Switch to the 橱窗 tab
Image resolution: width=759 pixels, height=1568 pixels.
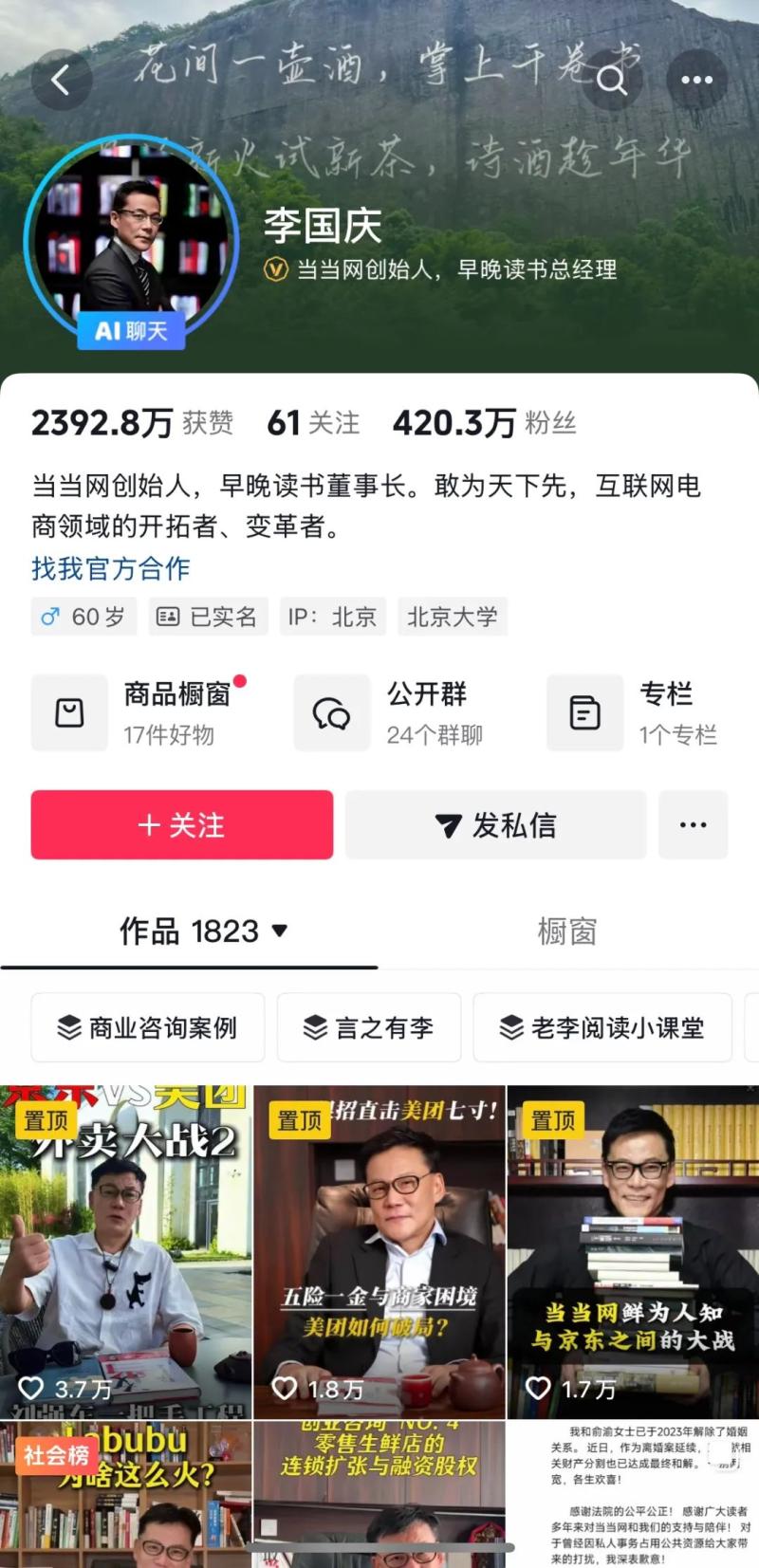[566, 932]
